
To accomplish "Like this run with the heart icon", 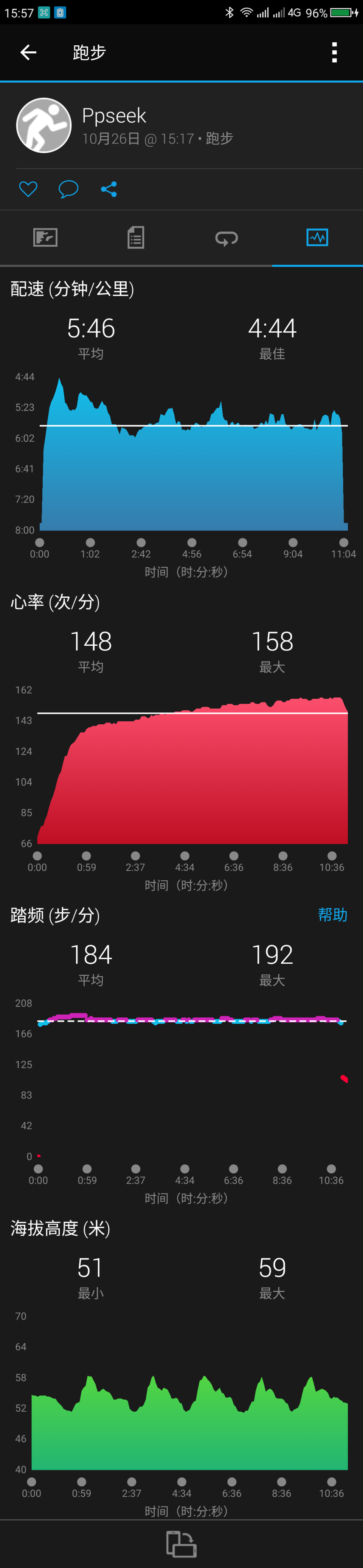I will point(28,189).
